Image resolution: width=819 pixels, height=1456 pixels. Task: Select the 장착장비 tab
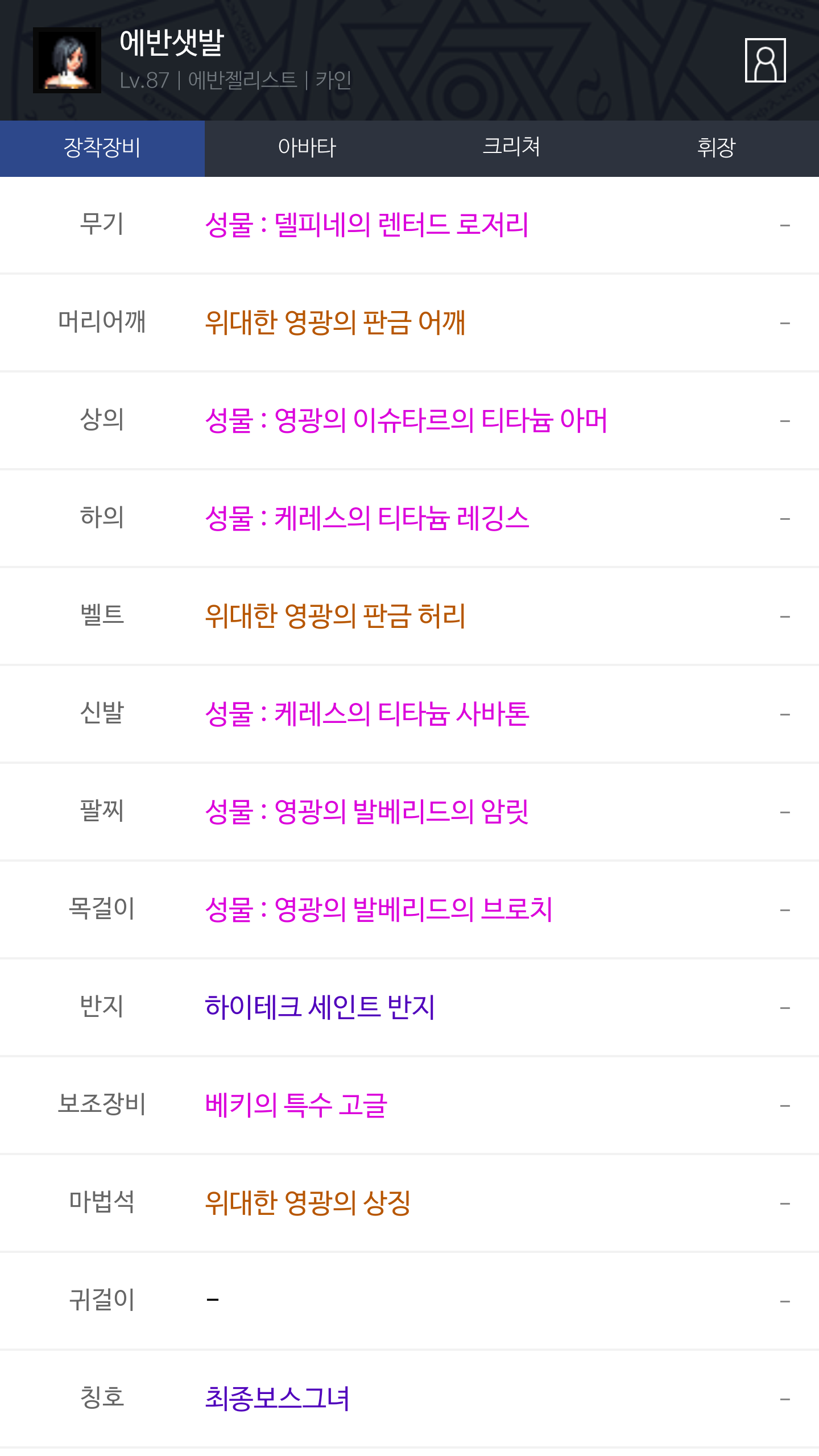click(x=102, y=148)
